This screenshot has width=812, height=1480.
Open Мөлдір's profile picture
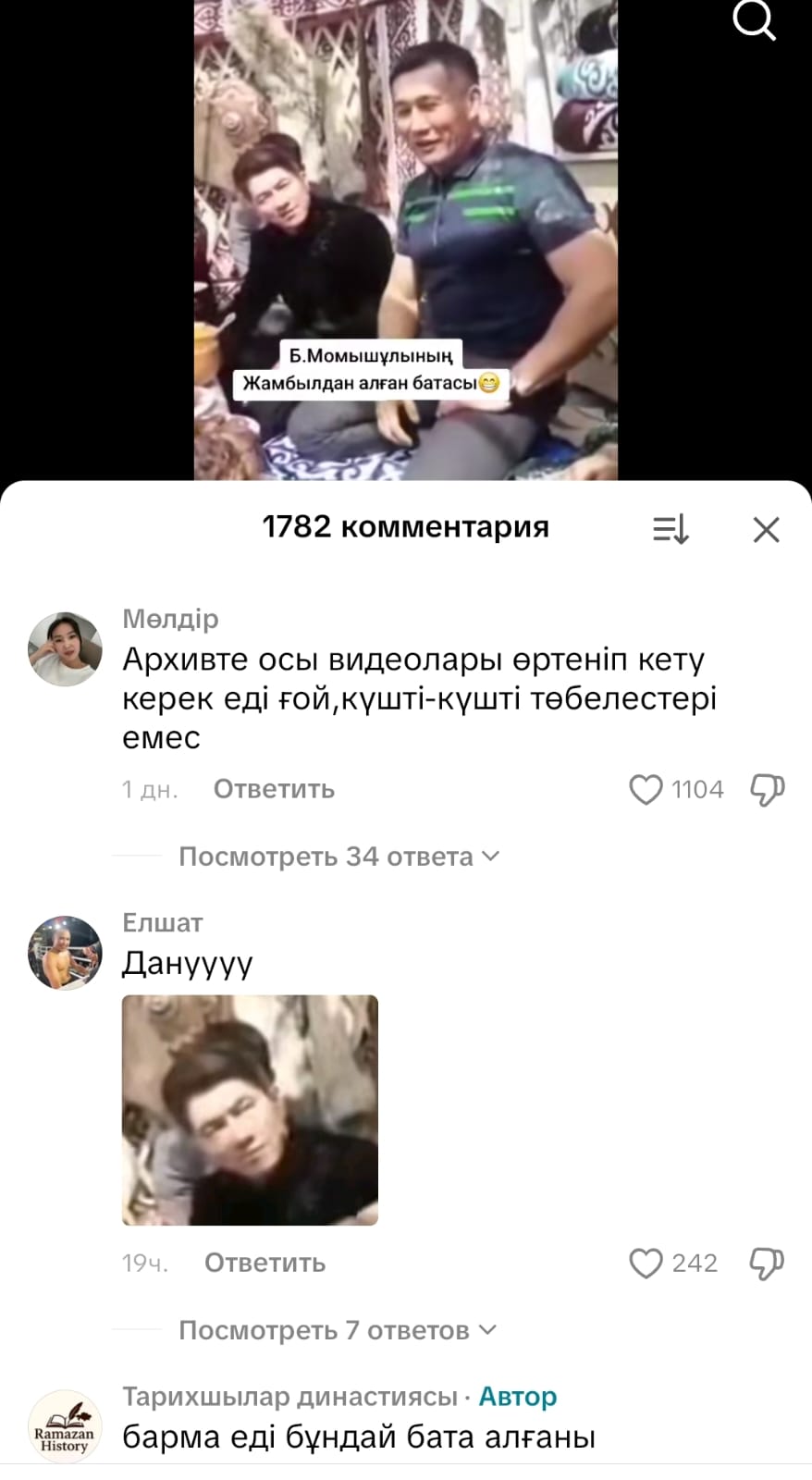click(65, 648)
